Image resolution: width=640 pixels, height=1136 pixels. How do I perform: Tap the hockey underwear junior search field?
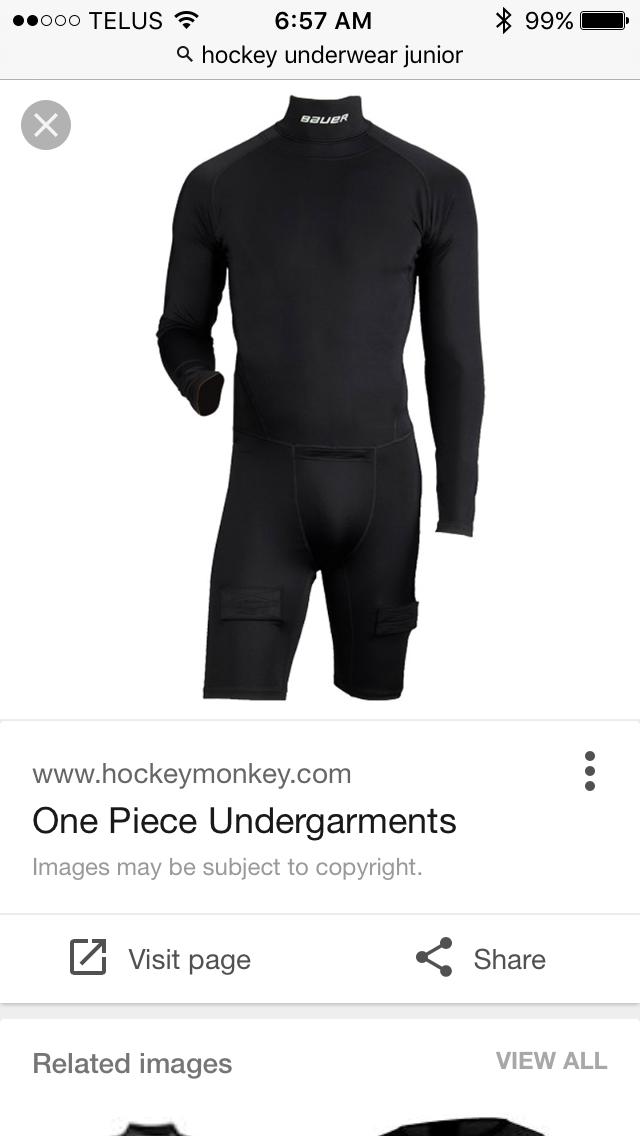click(x=320, y=55)
